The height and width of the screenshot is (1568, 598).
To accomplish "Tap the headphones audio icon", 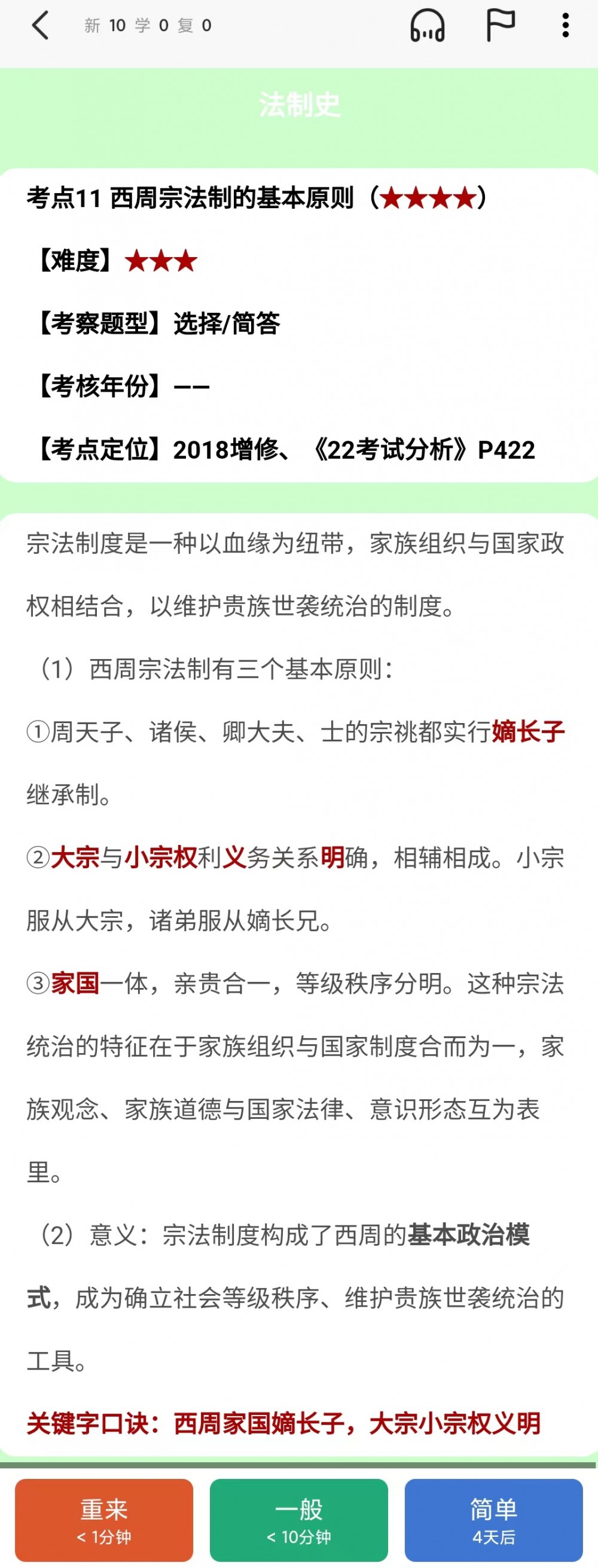I will [427, 26].
